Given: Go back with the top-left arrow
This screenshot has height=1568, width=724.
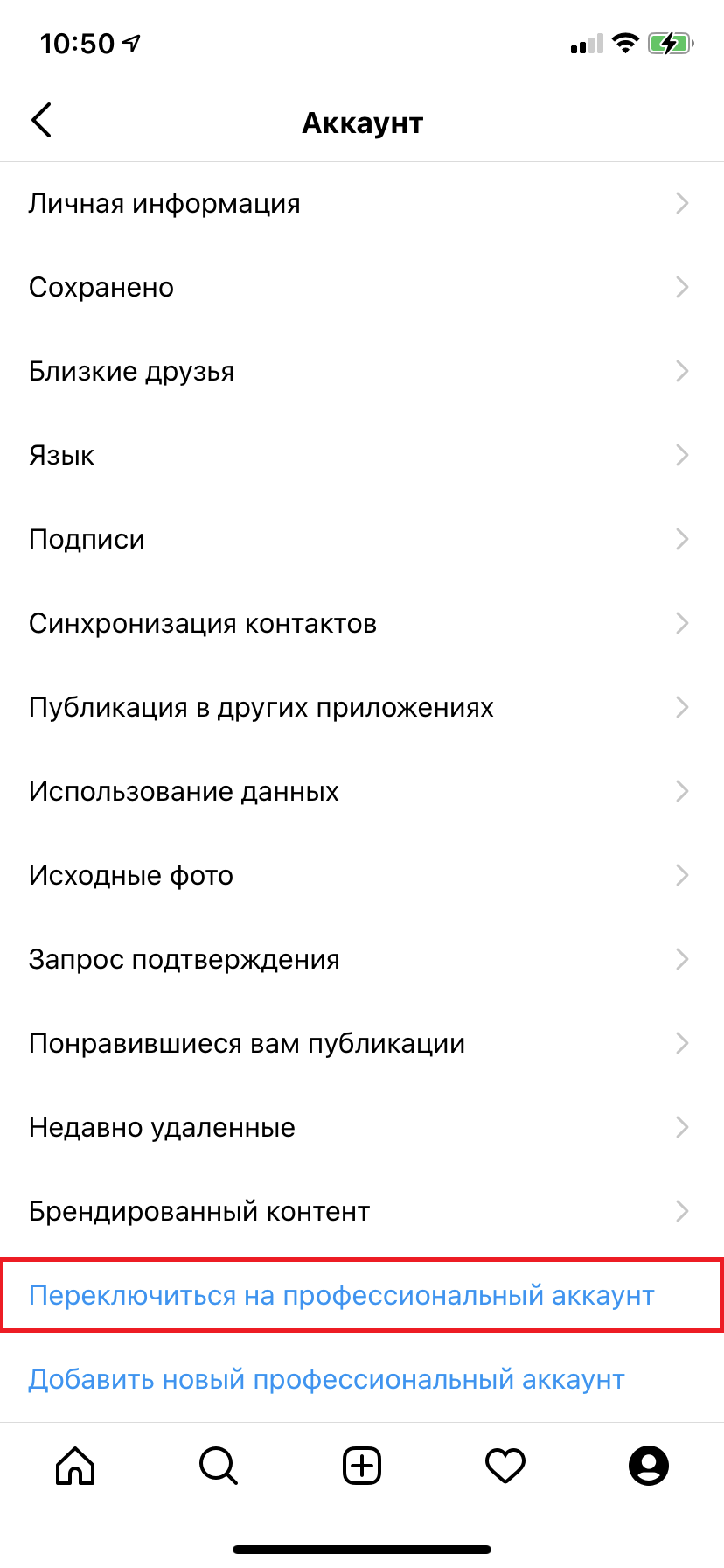Looking at the screenshot, I should click(41, 120).
